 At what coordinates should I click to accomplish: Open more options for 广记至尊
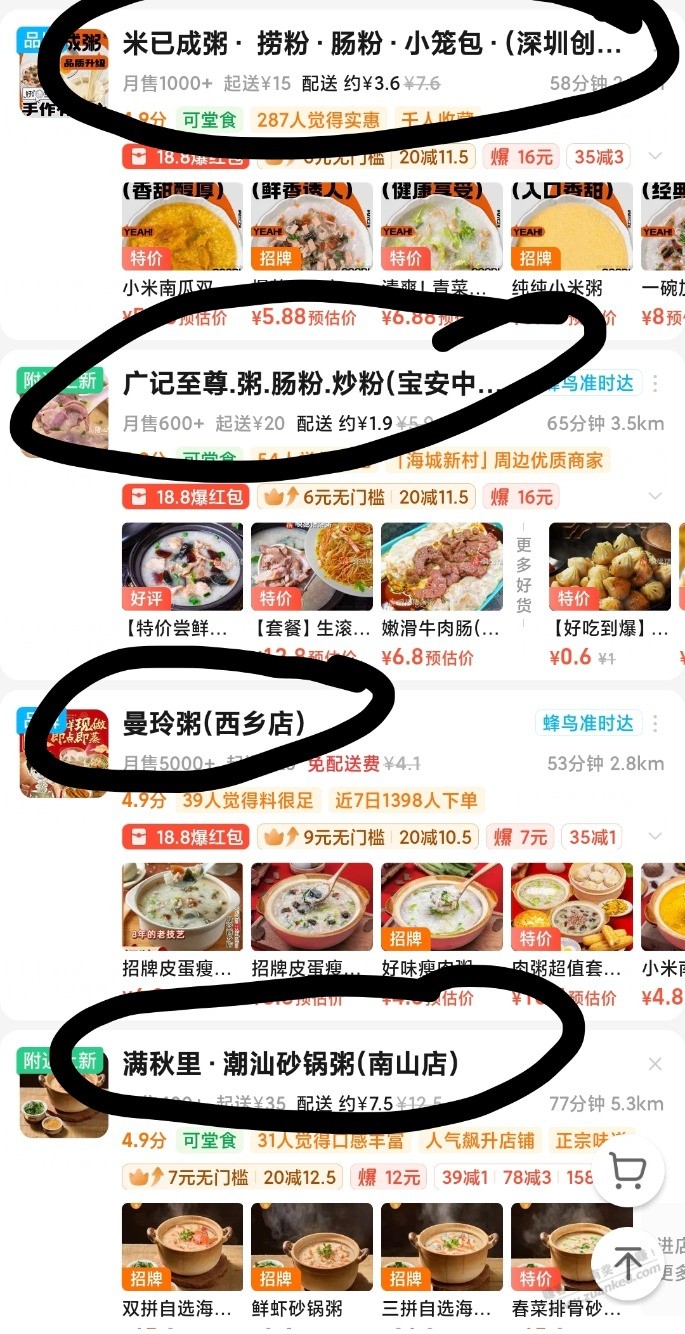[x=655, y=384]
